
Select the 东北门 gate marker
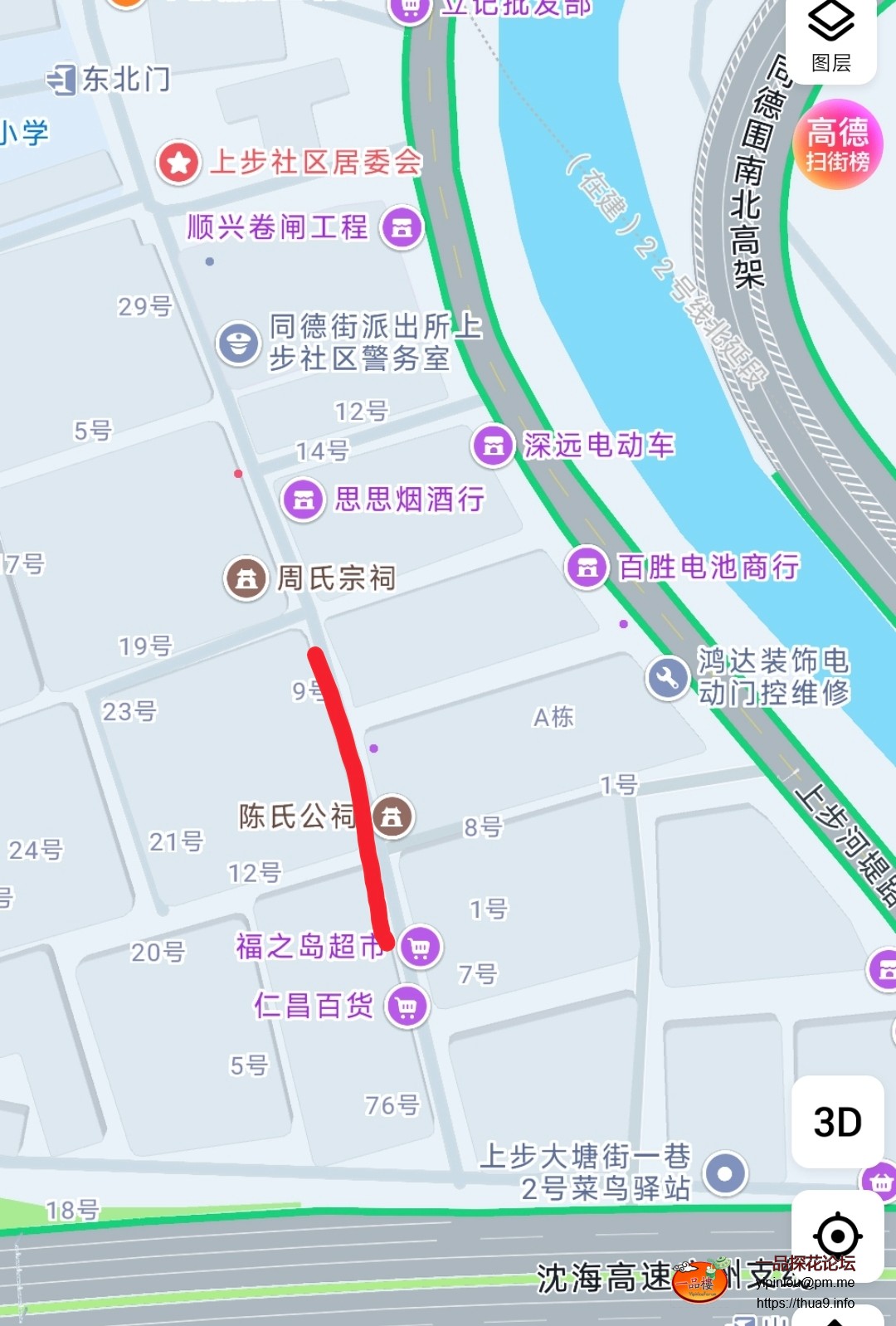(61, 80)
